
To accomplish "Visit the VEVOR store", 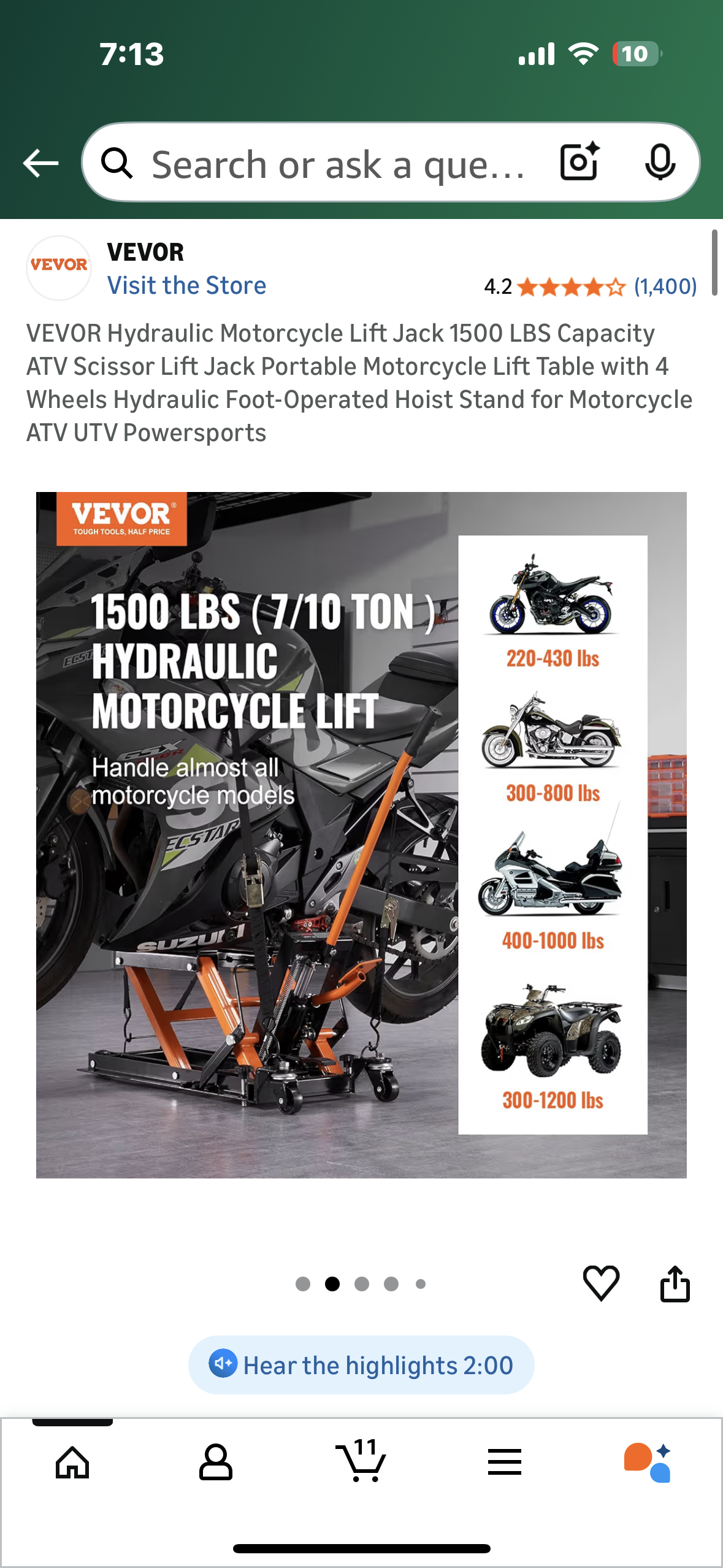I will coord(186,286).
